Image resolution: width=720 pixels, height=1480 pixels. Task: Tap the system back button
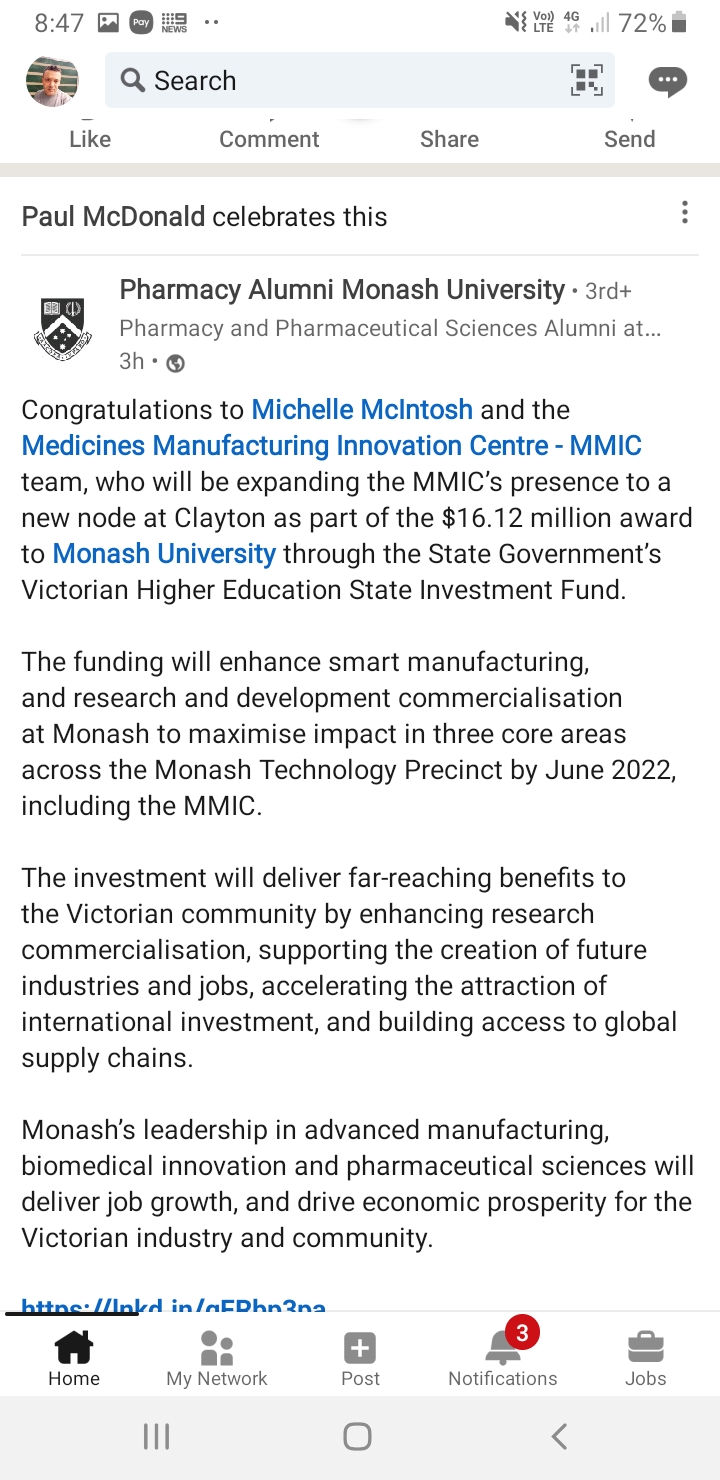click(x=560, y=1437)
